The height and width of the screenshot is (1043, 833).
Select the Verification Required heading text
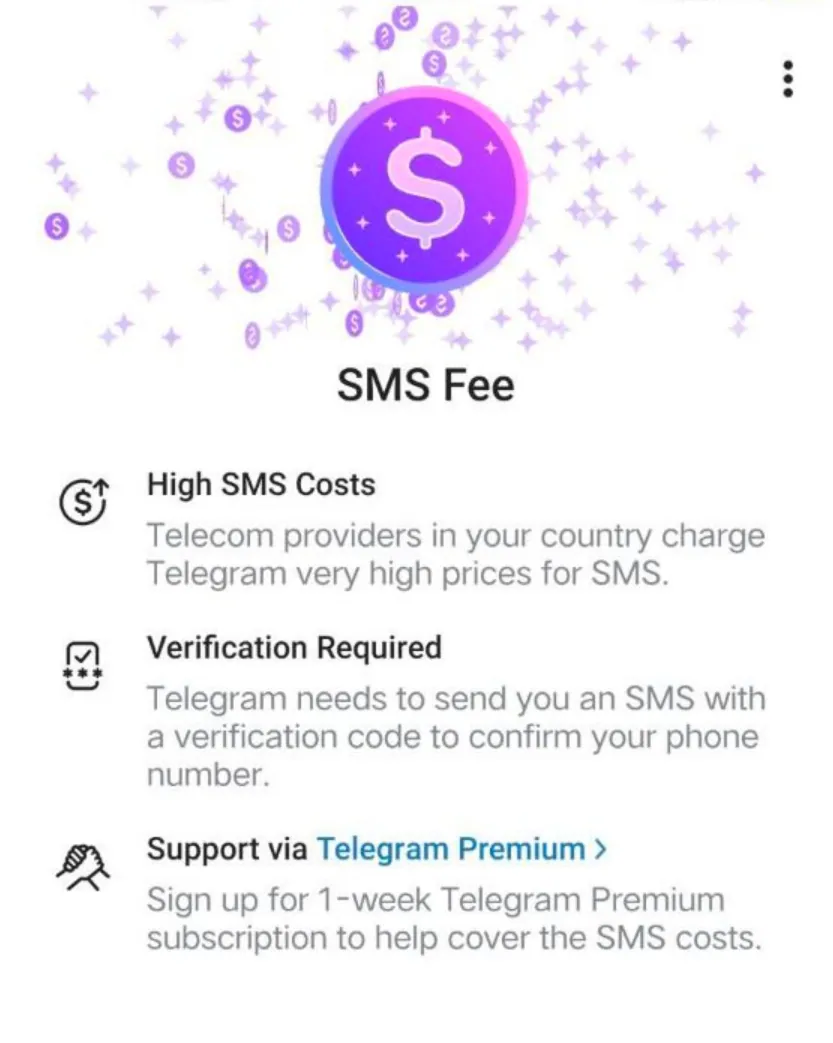pyautogui.click(x=293, y=648)
